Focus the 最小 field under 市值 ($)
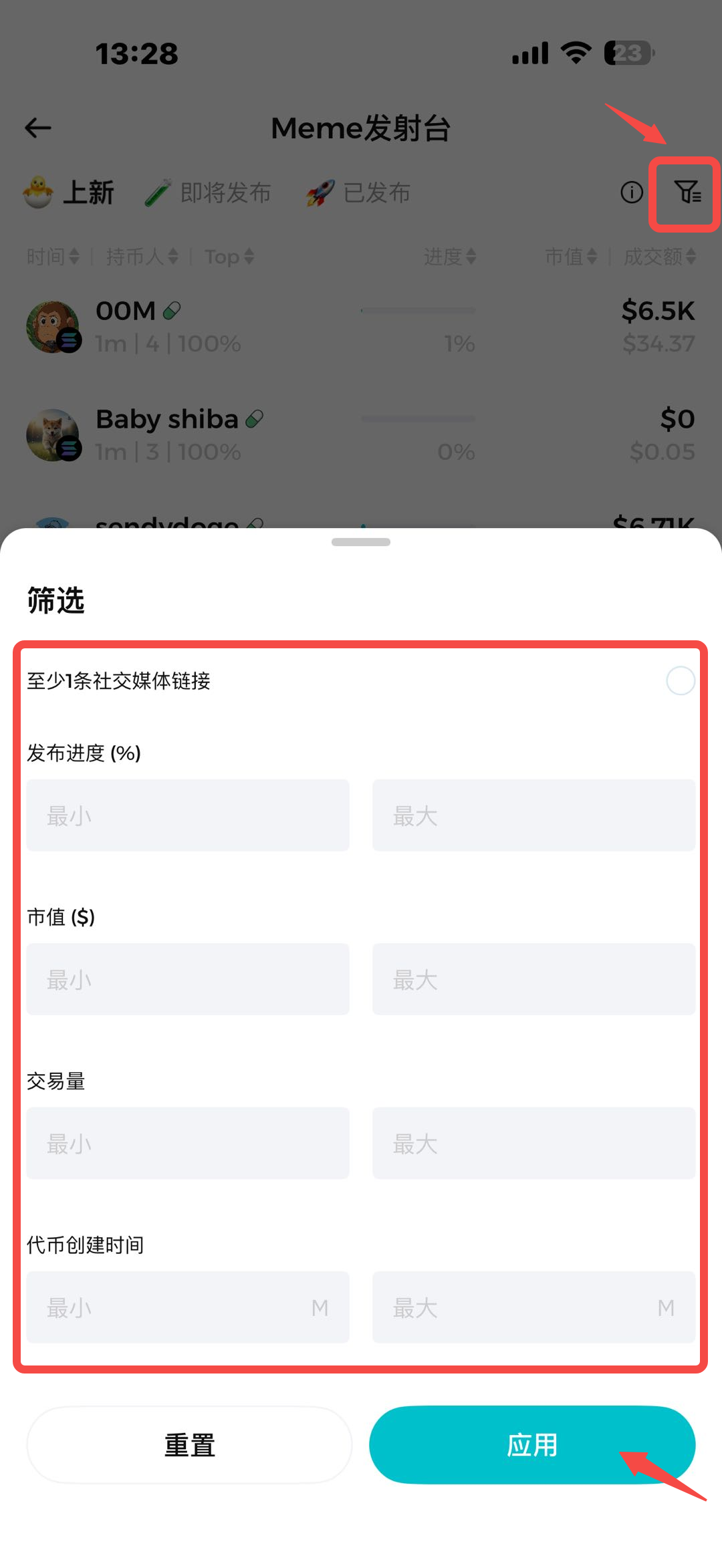The height and width of the screenshot is (1568, 722). point(188,979)
